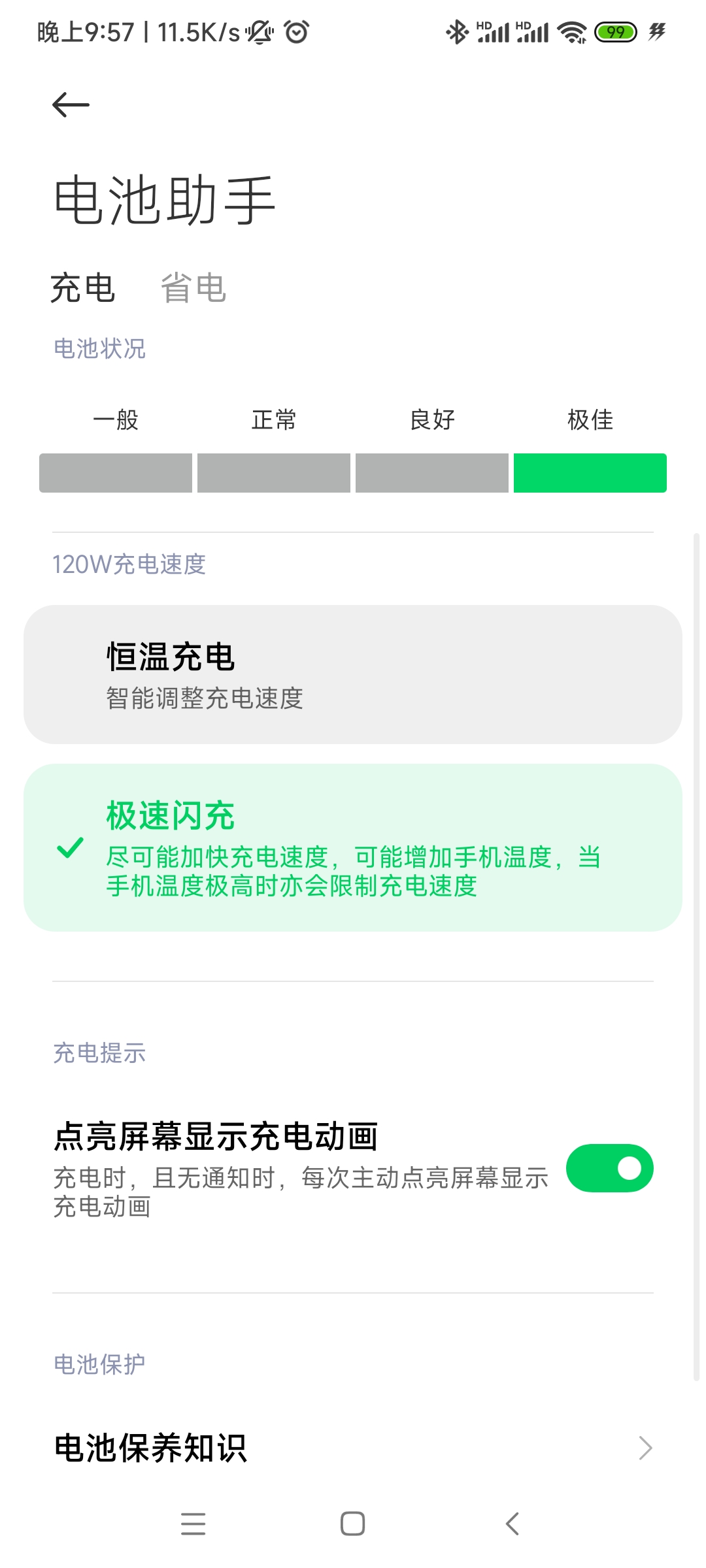This screenshot has width=706, height=1568.
Task: Go back using the top arrow
Action: click(71, 105)
